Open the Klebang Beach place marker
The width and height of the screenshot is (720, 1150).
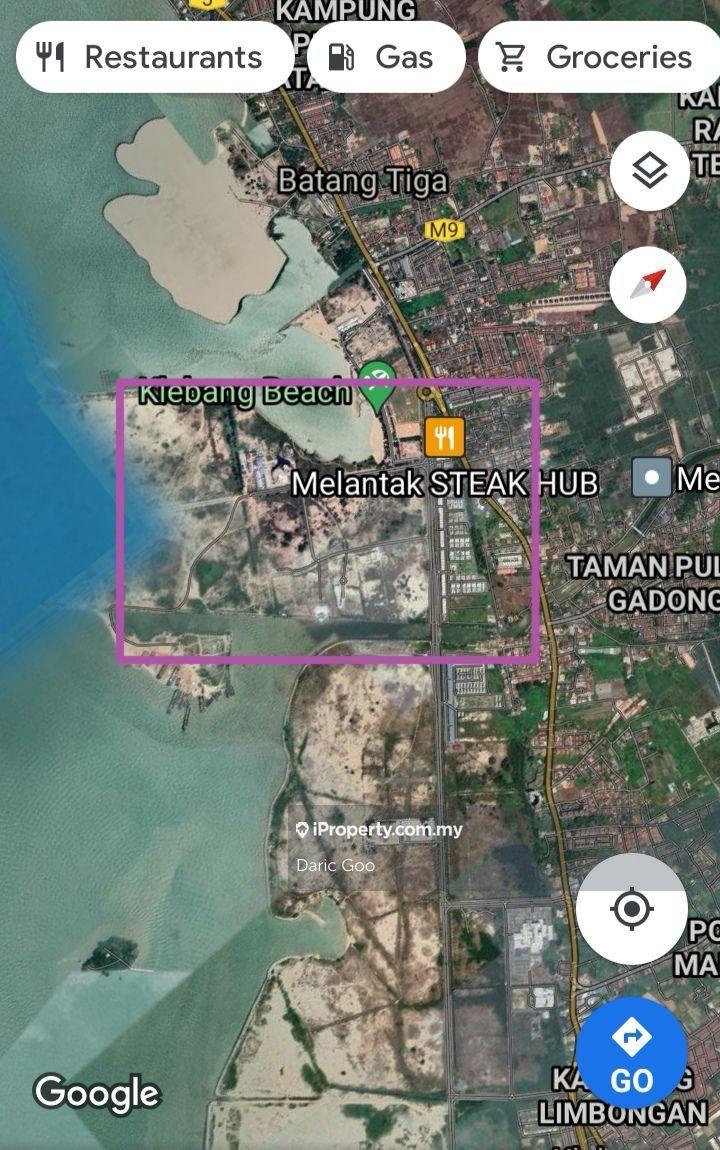[377, 384]
